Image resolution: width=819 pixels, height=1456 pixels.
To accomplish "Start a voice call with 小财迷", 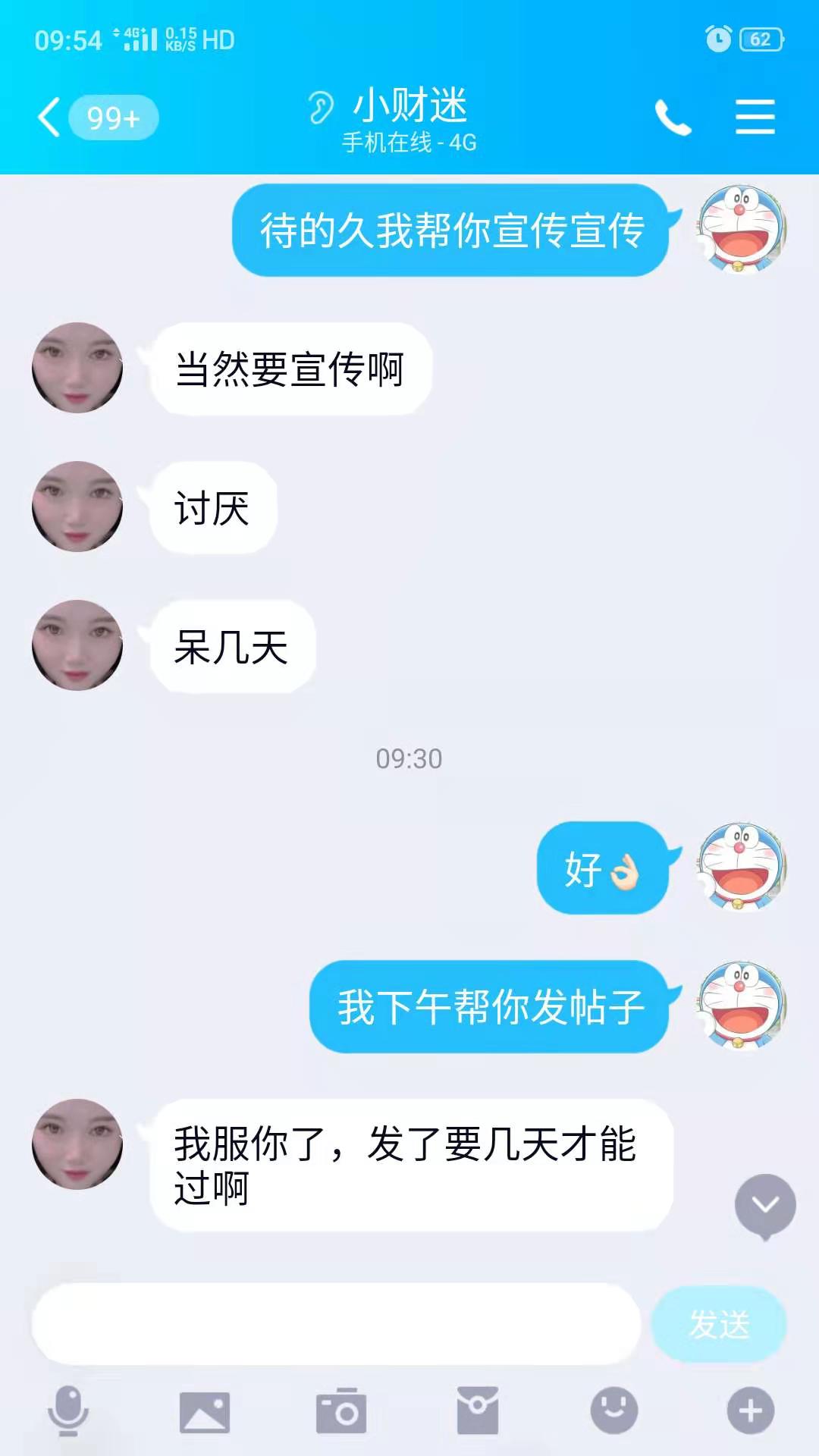I will coord(673,118).
